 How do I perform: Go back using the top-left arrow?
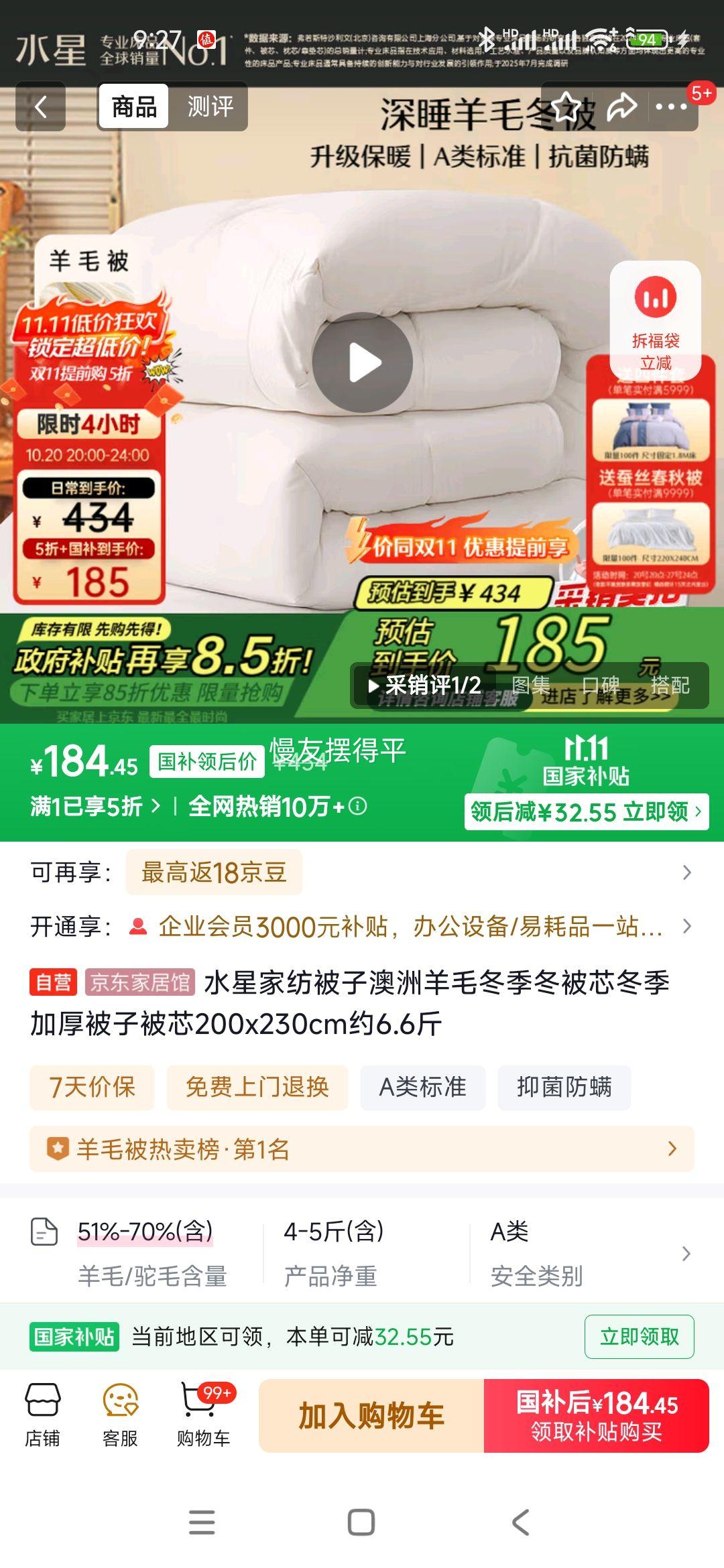41,107
